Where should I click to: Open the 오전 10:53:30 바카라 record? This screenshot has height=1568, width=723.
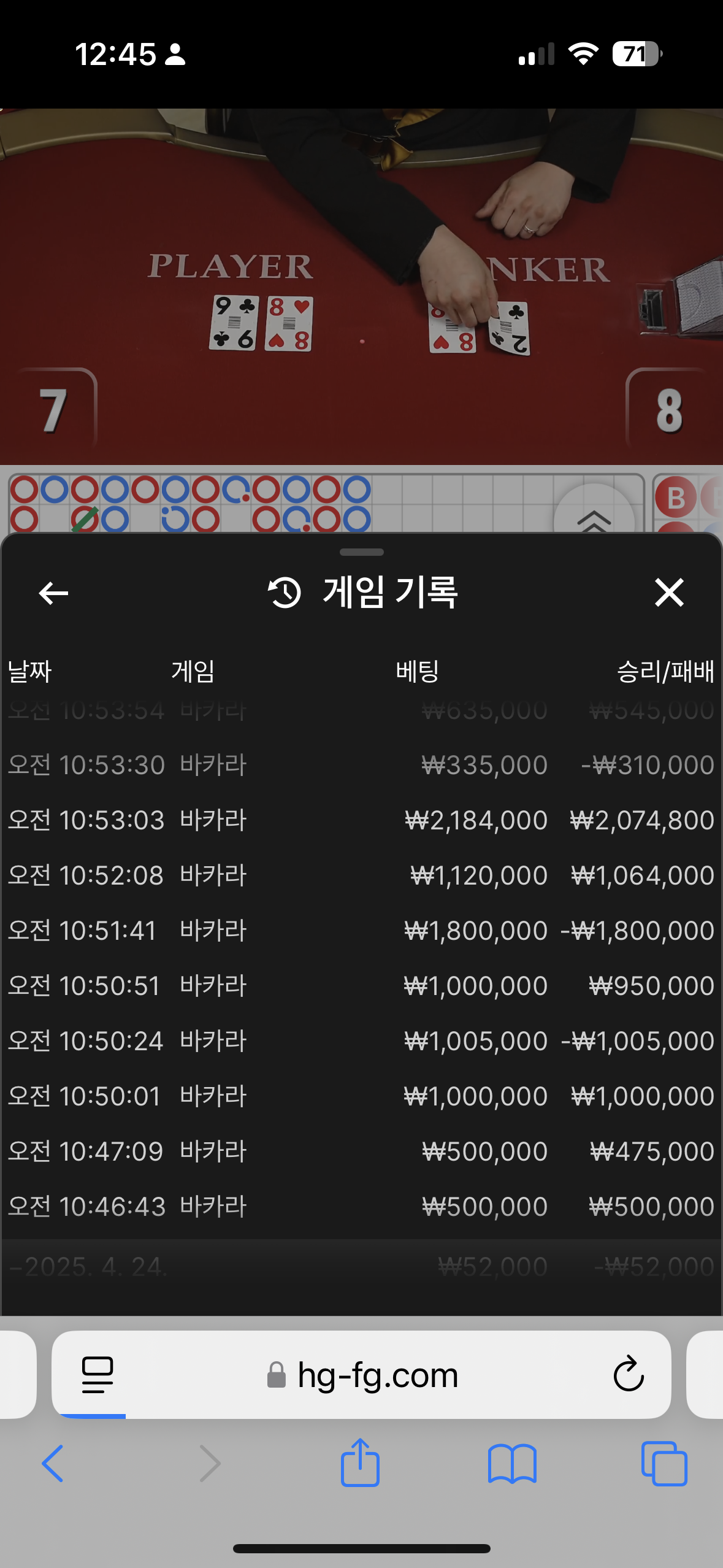361,765
